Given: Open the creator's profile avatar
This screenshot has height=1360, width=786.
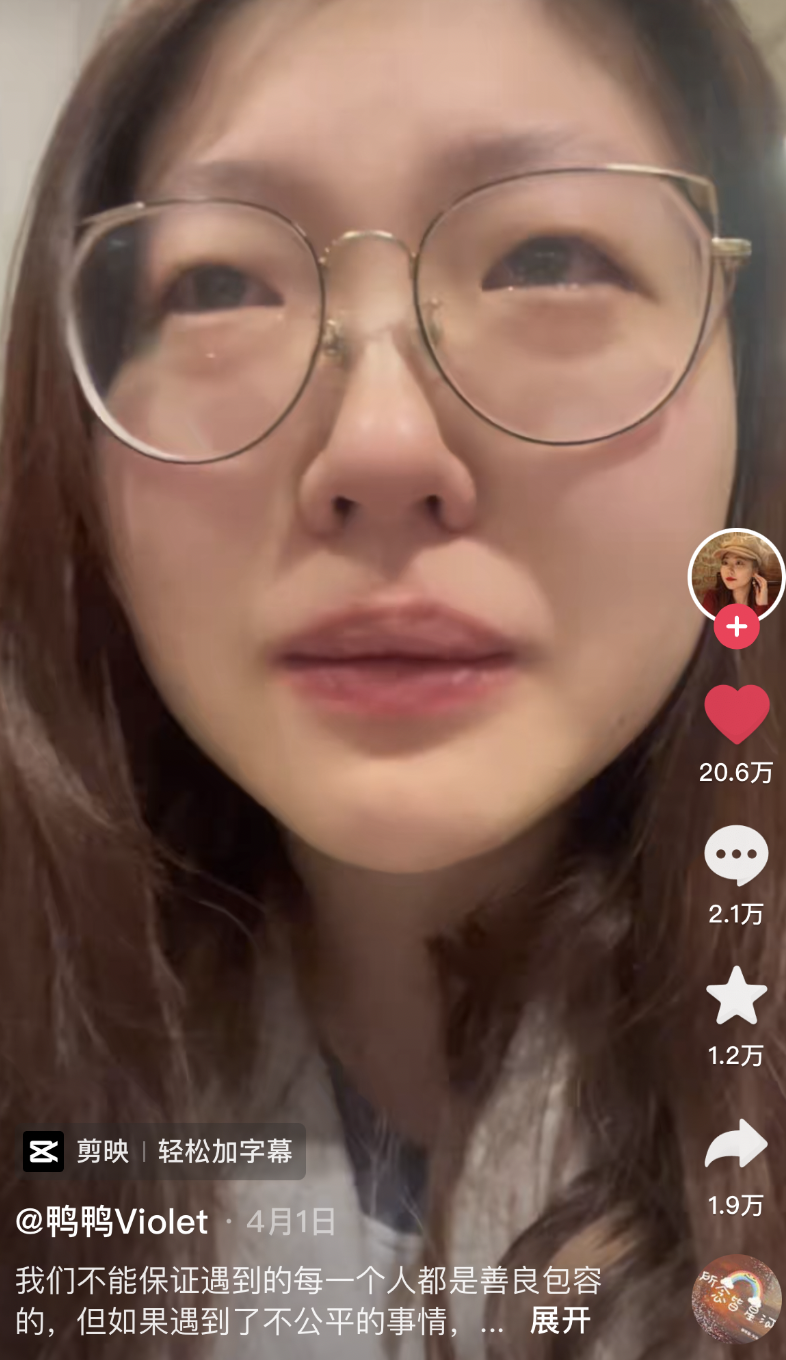Looking at the screenshot, I should 736,574.
